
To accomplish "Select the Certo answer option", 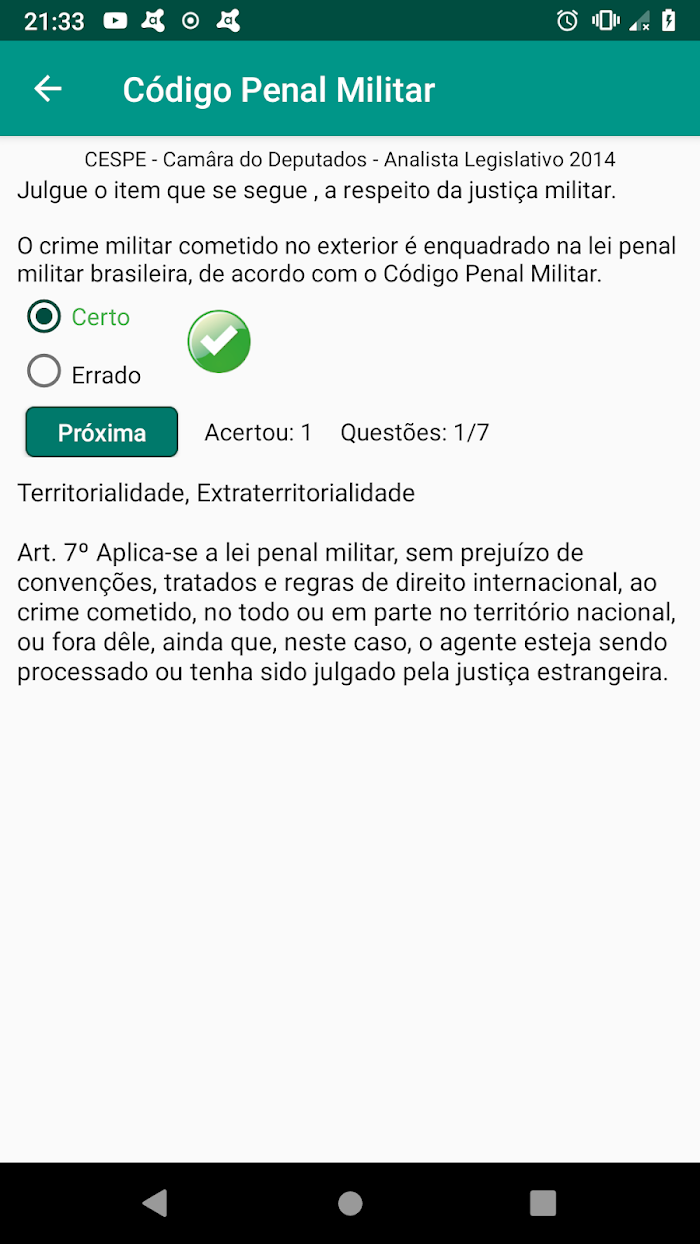I will point(79,317).
